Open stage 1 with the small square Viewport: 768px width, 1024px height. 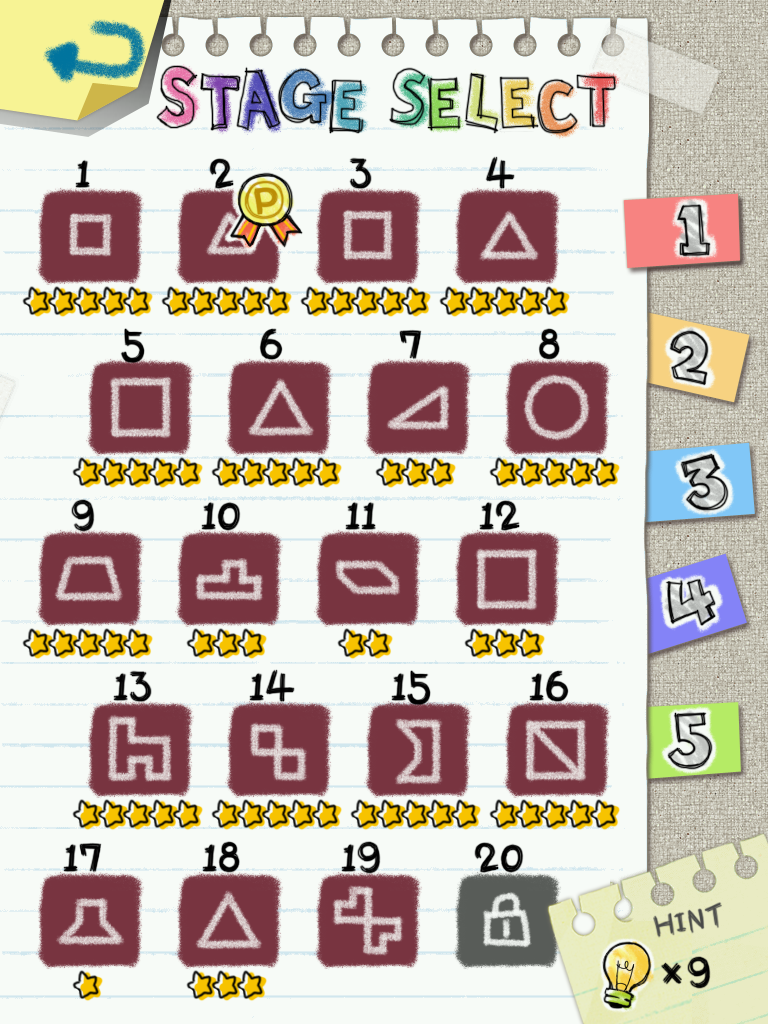(x=90, y=237)
